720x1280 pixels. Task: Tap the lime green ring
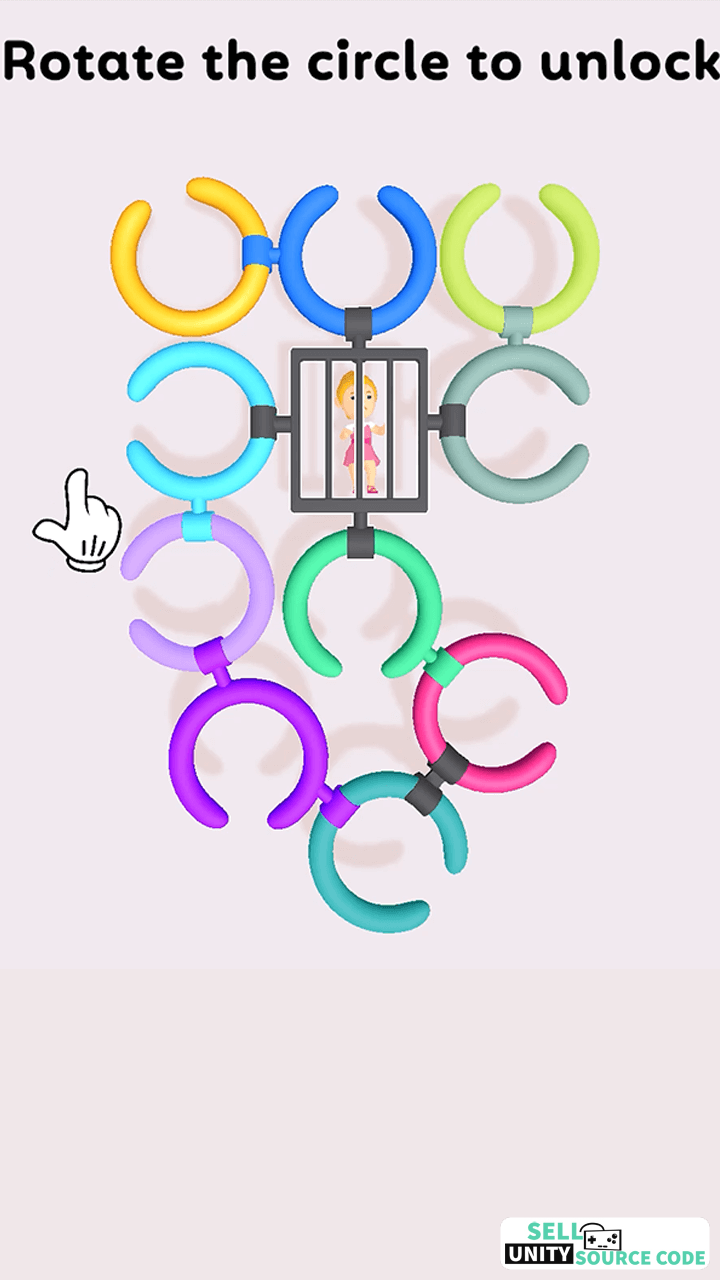coord(519,258)
